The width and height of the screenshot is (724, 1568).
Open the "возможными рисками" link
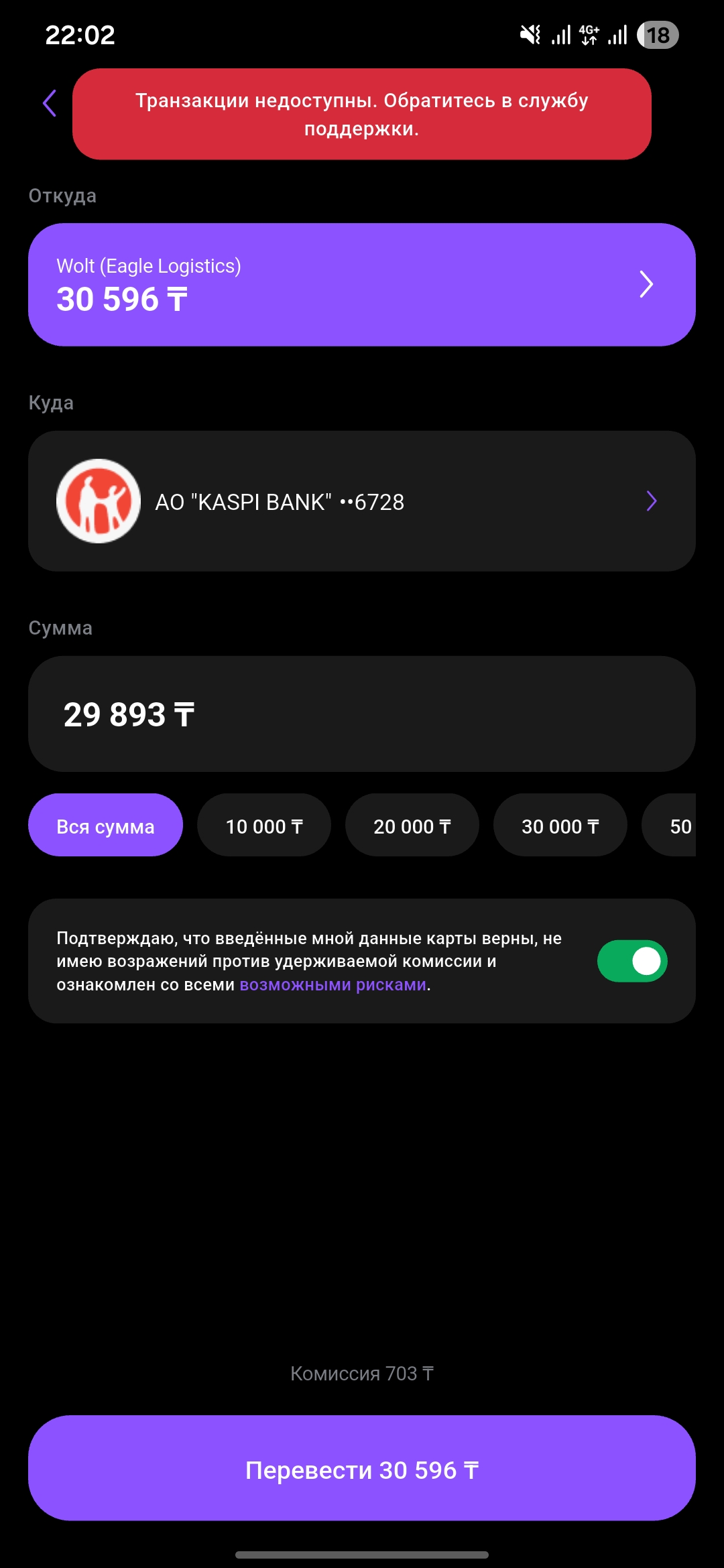333,985
